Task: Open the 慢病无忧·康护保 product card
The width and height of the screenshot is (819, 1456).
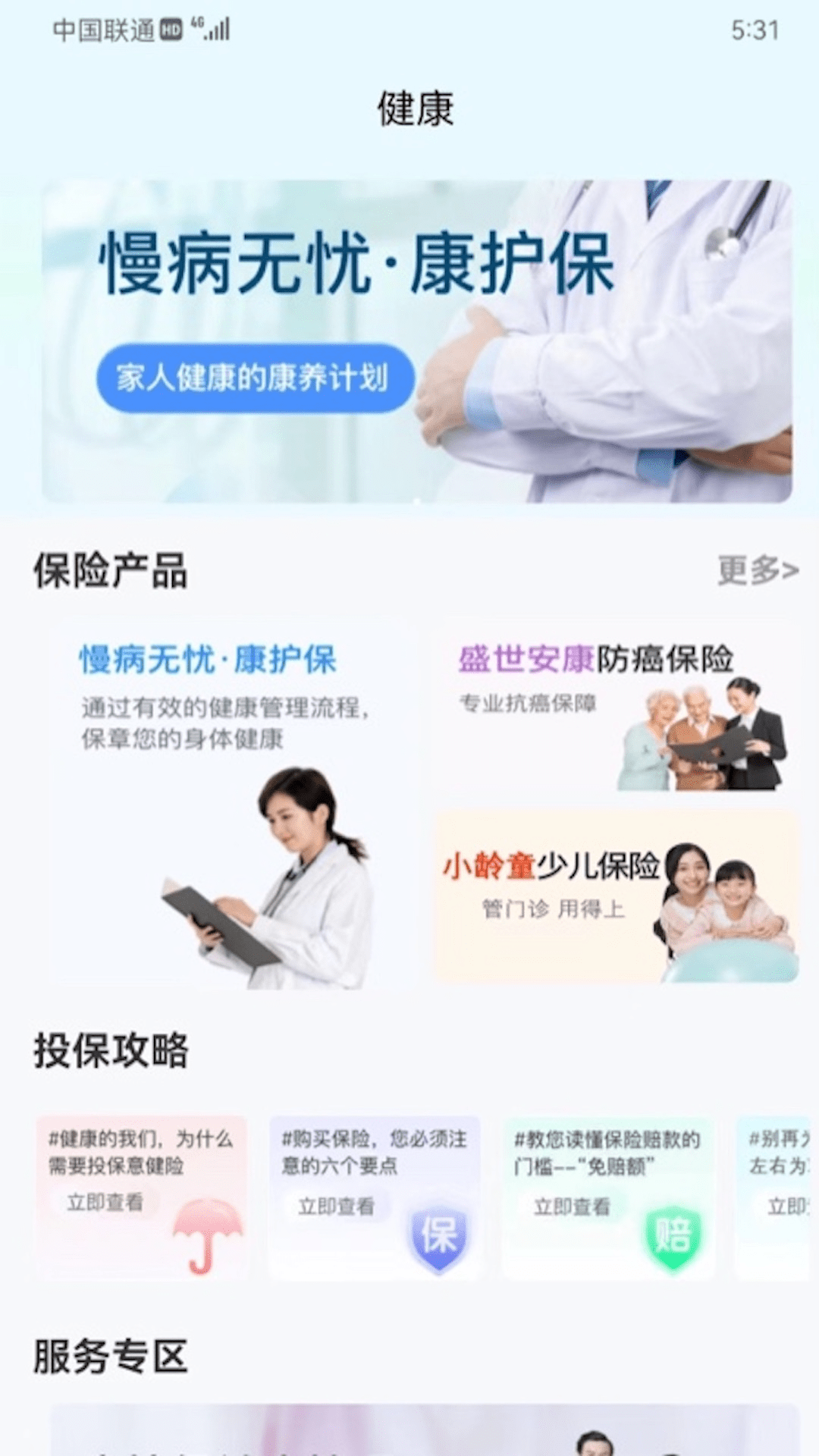Action: coord(227,804)
